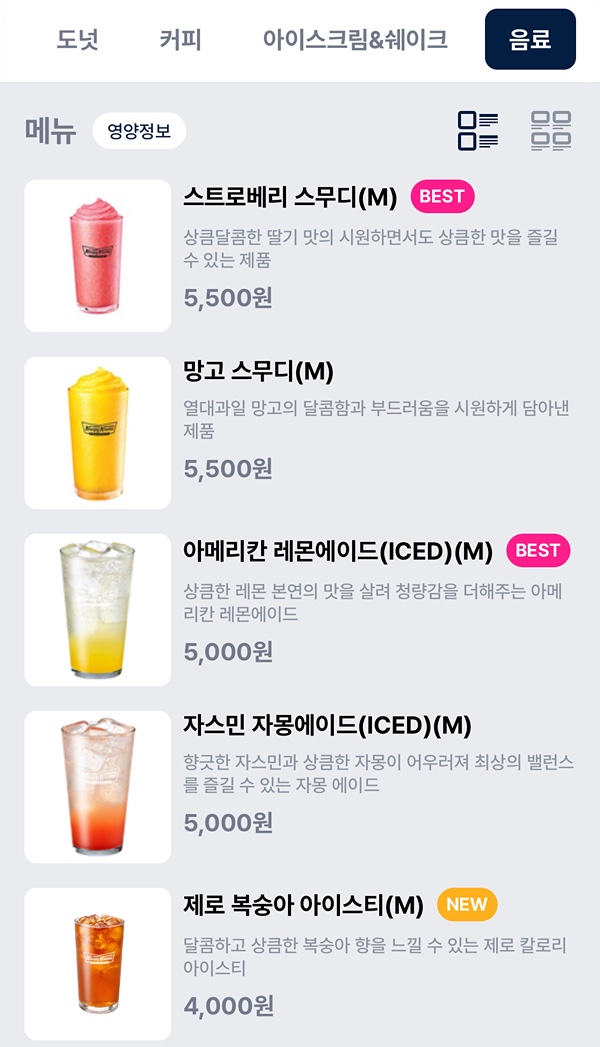600x1047 pixels.
Task: Switch to the 커피 tab
Action: [180, 39]
